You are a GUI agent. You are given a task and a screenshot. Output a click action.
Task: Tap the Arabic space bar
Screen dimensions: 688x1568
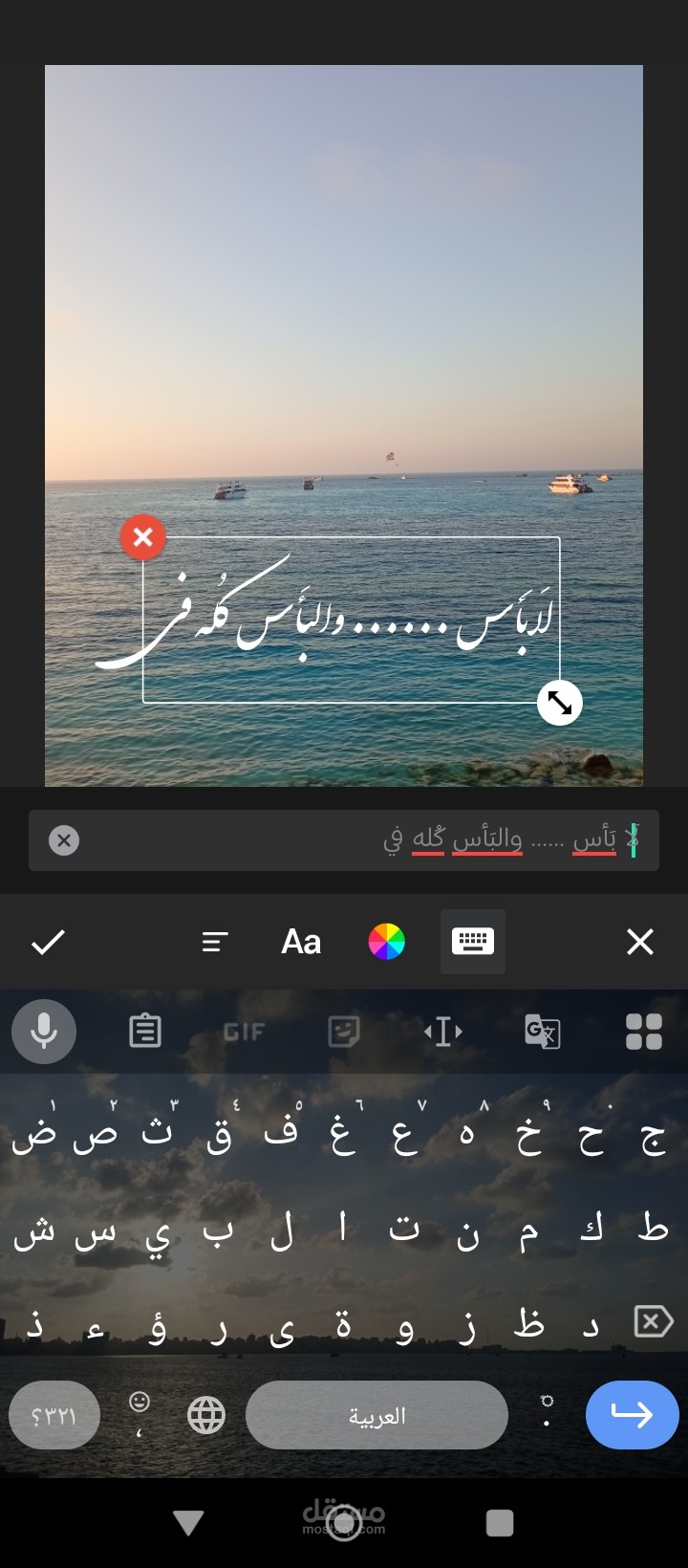[x=376, y=1415]
